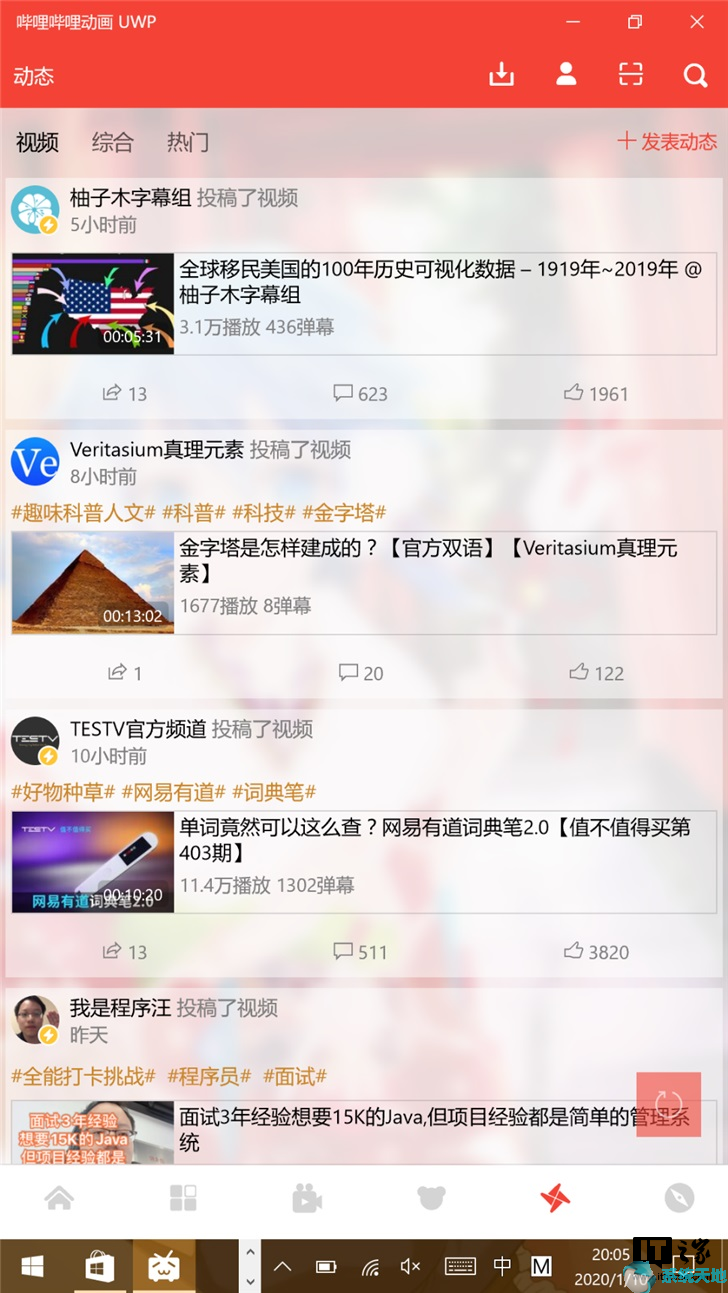728x1293 pixels.
Task: Like the TESTV官方频道 video post
Action: (x=596, y=951)
